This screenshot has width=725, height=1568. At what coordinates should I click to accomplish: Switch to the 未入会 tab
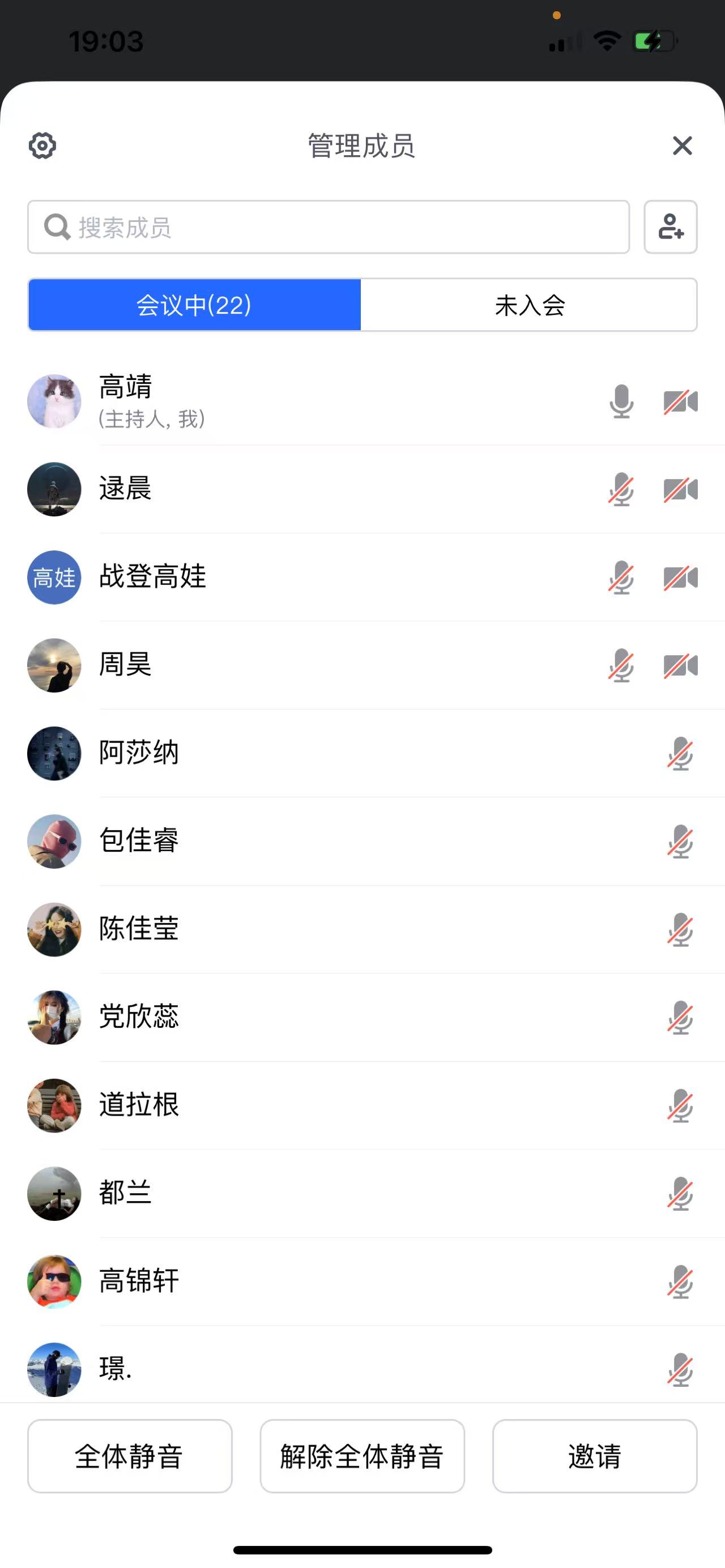(x=529, y=305)
